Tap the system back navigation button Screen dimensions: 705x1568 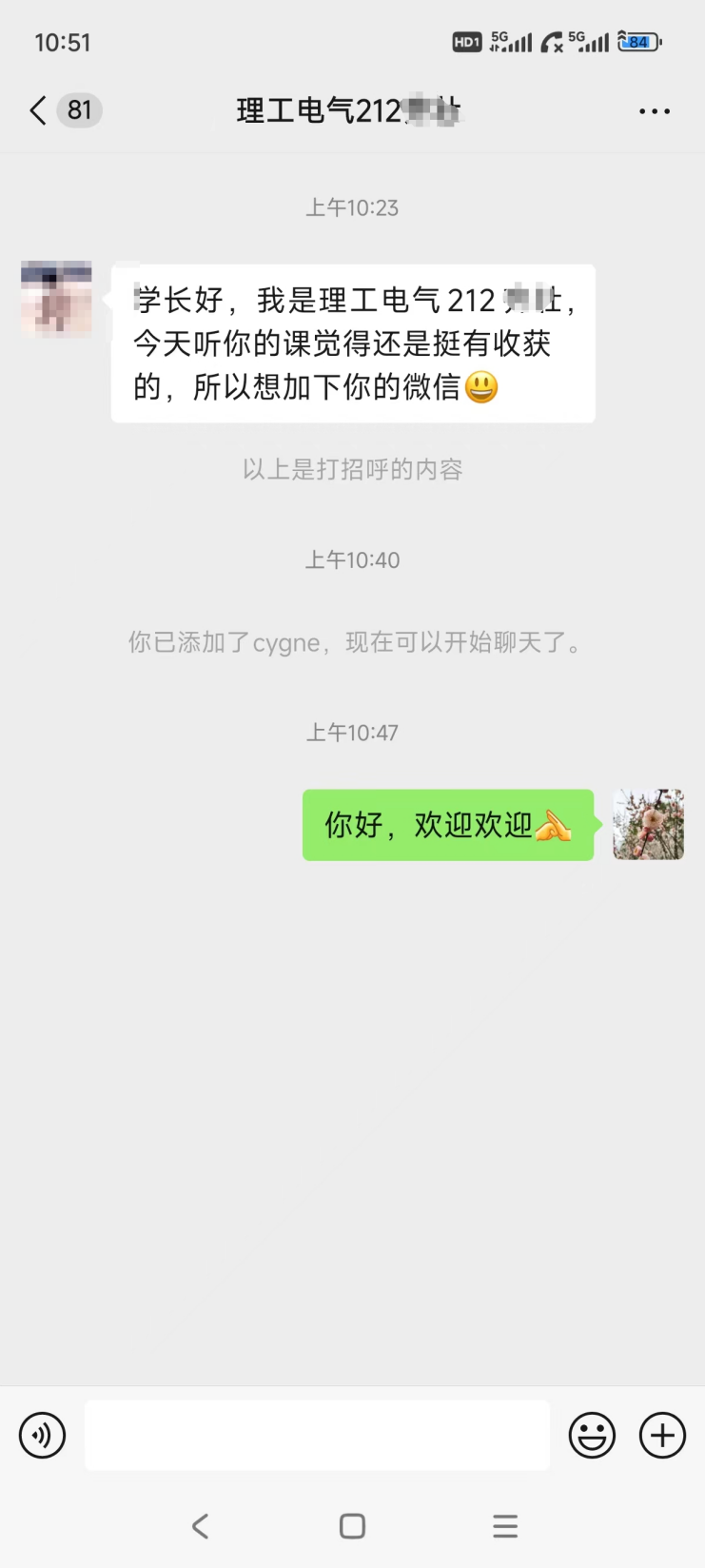(200, 1526)
